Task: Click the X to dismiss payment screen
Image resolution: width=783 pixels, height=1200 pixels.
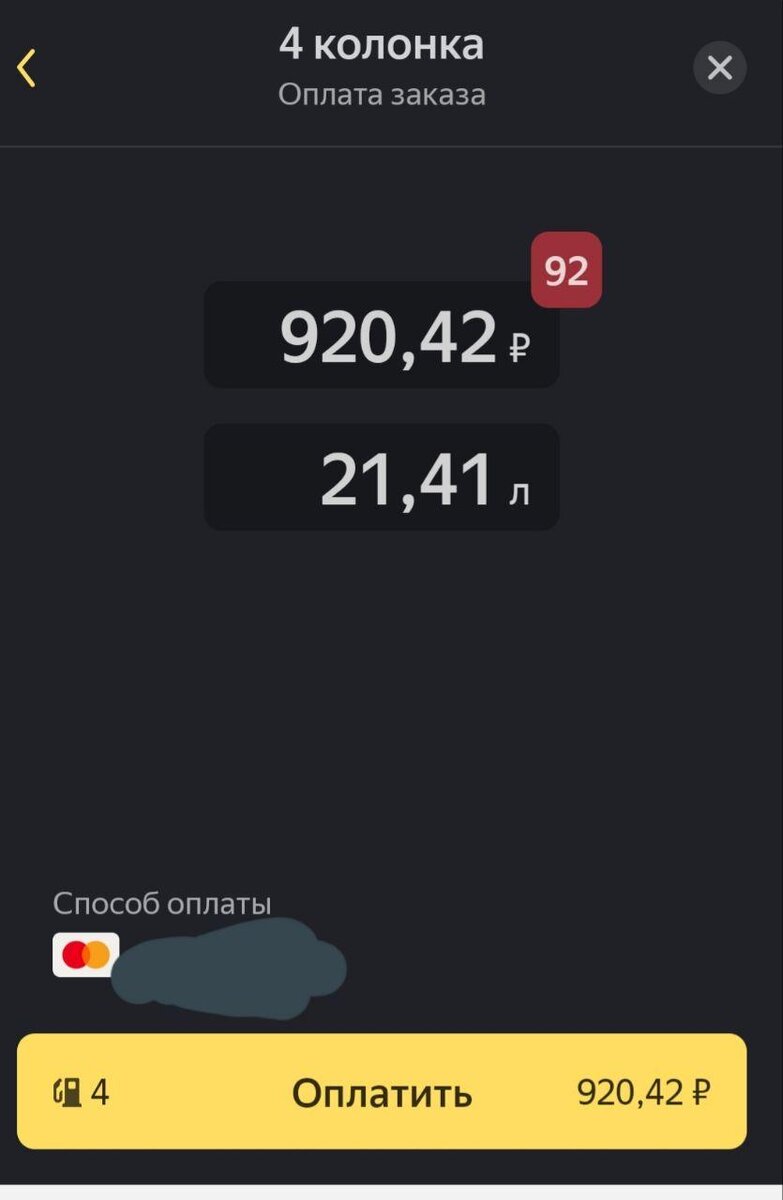Action: click(x=719, y=68)
